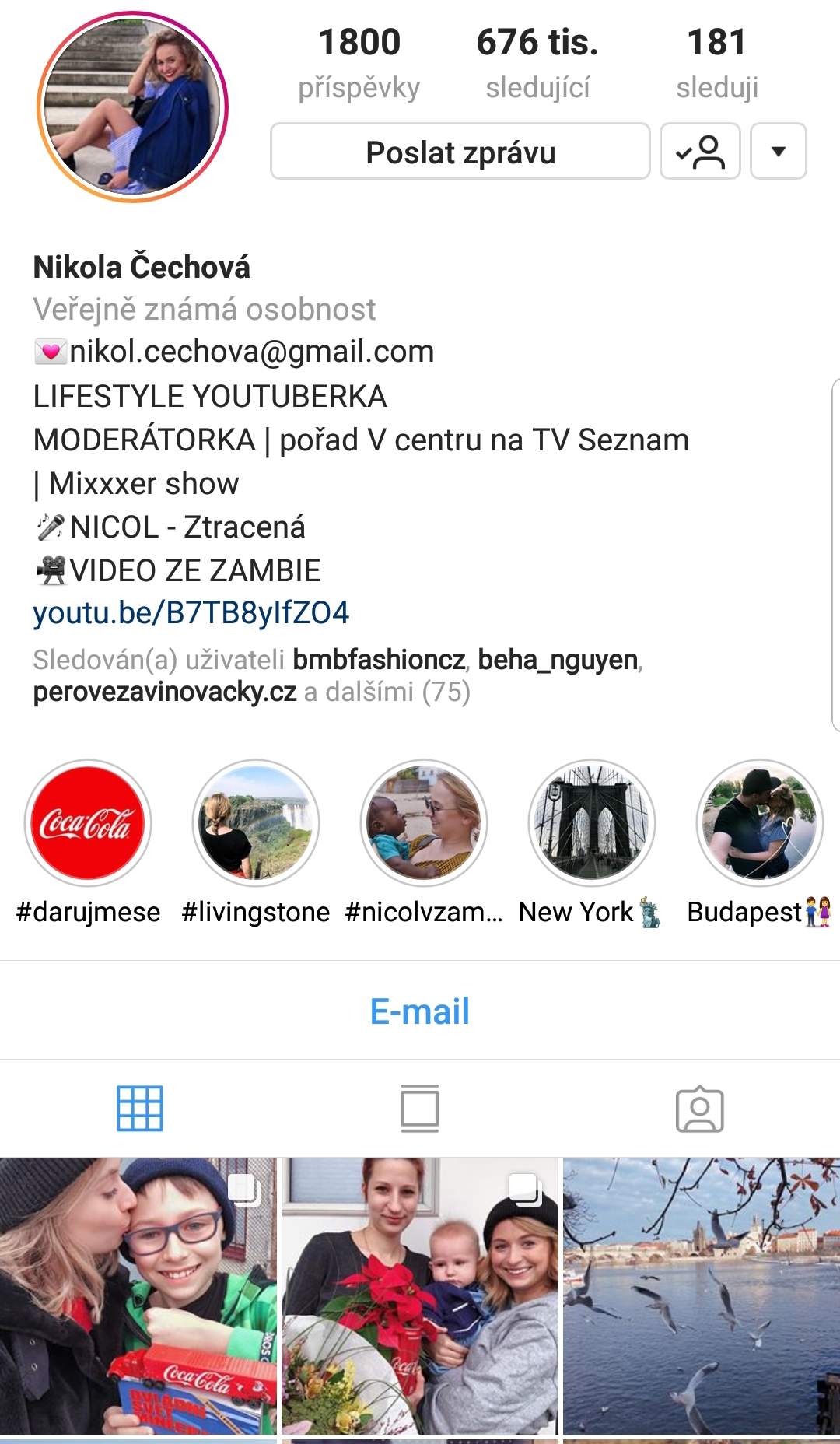
Task: Tap the E-mail contact button
Action: pos(420,1011)
